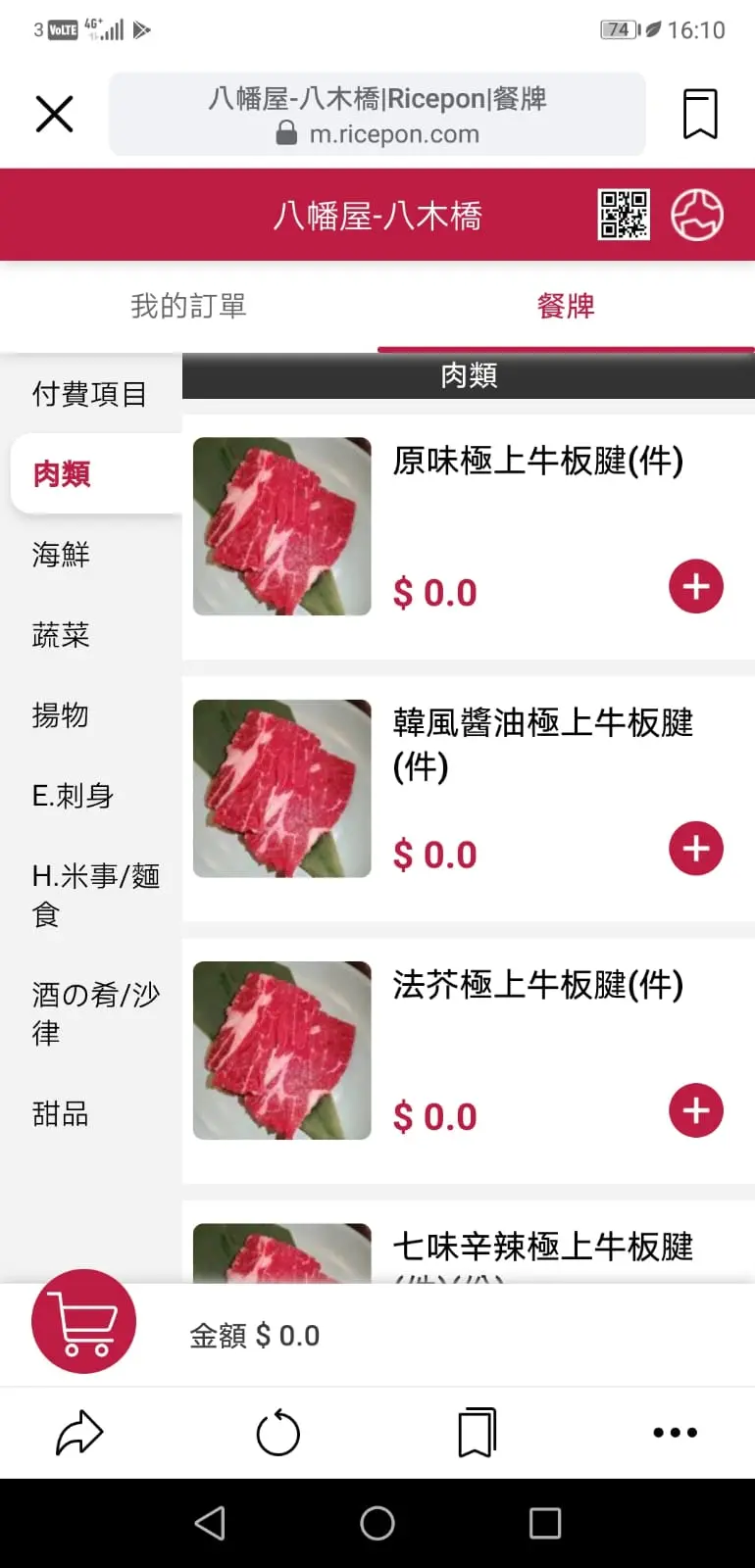Choose the H.米事/麵食 category

point(94,895)
